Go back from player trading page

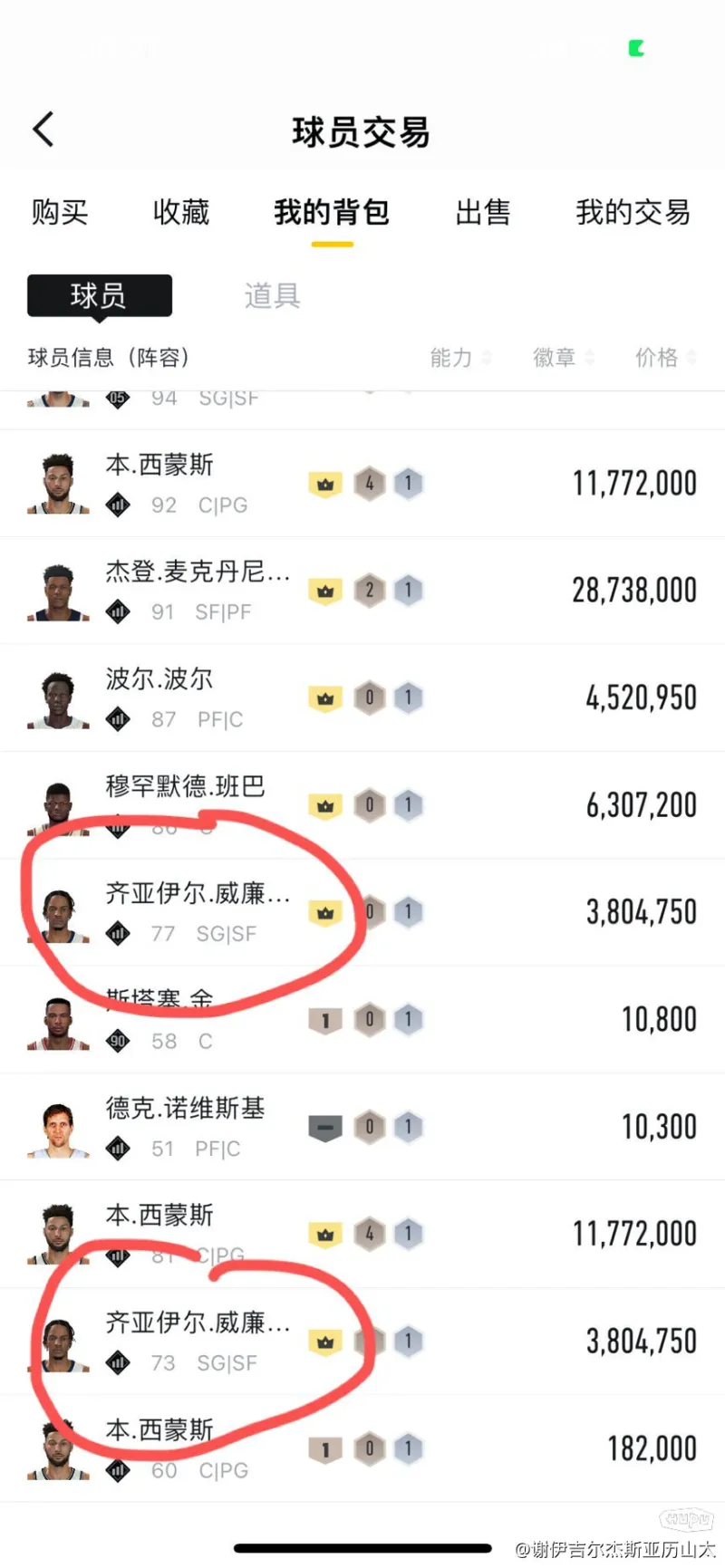point(43,130)
